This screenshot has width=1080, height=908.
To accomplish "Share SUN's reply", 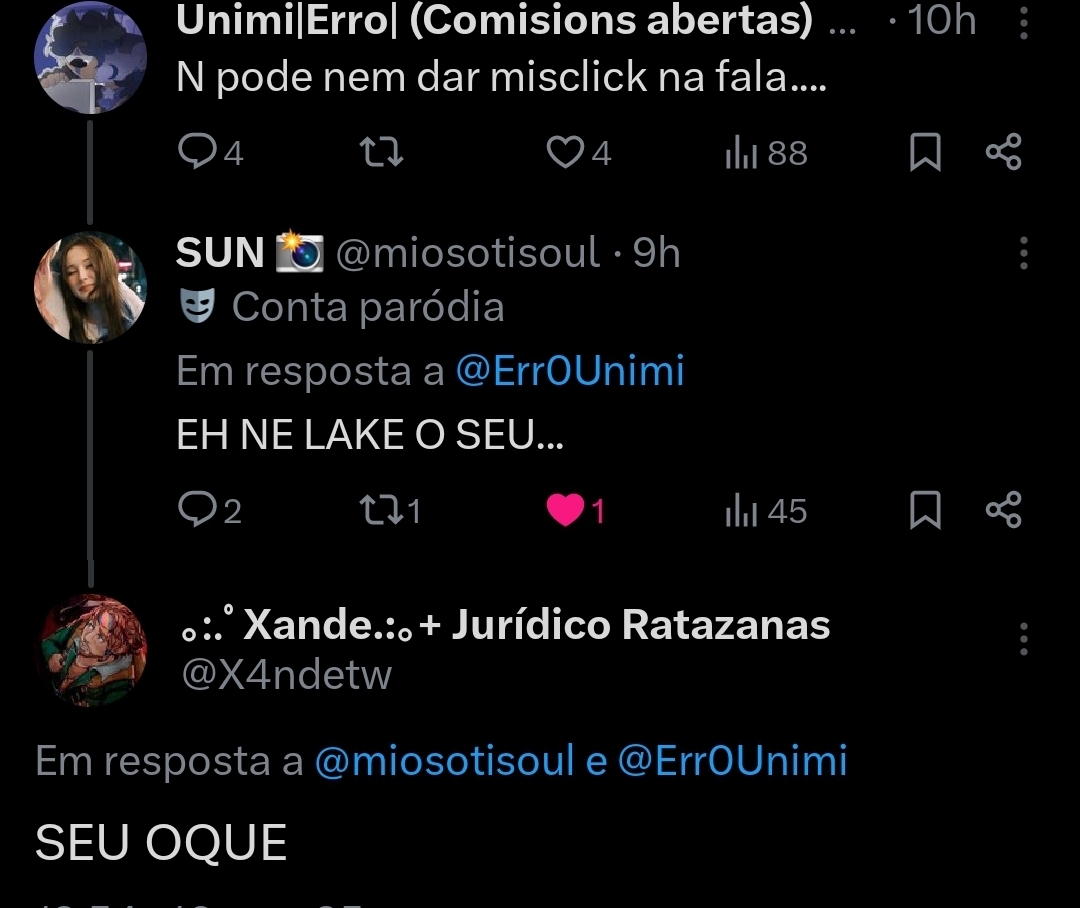I will pos(1003,510).
